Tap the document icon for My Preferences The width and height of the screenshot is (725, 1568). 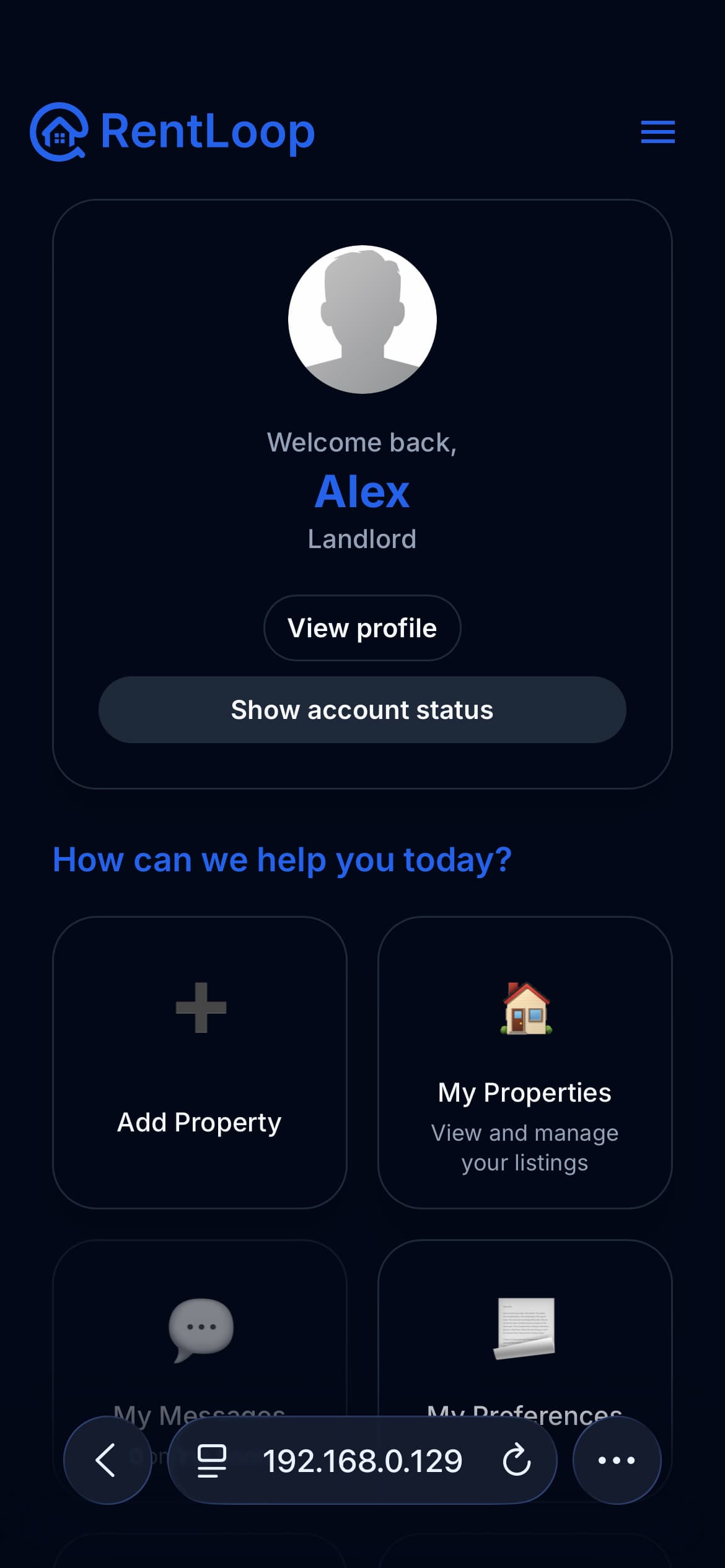click(525, 1328)
